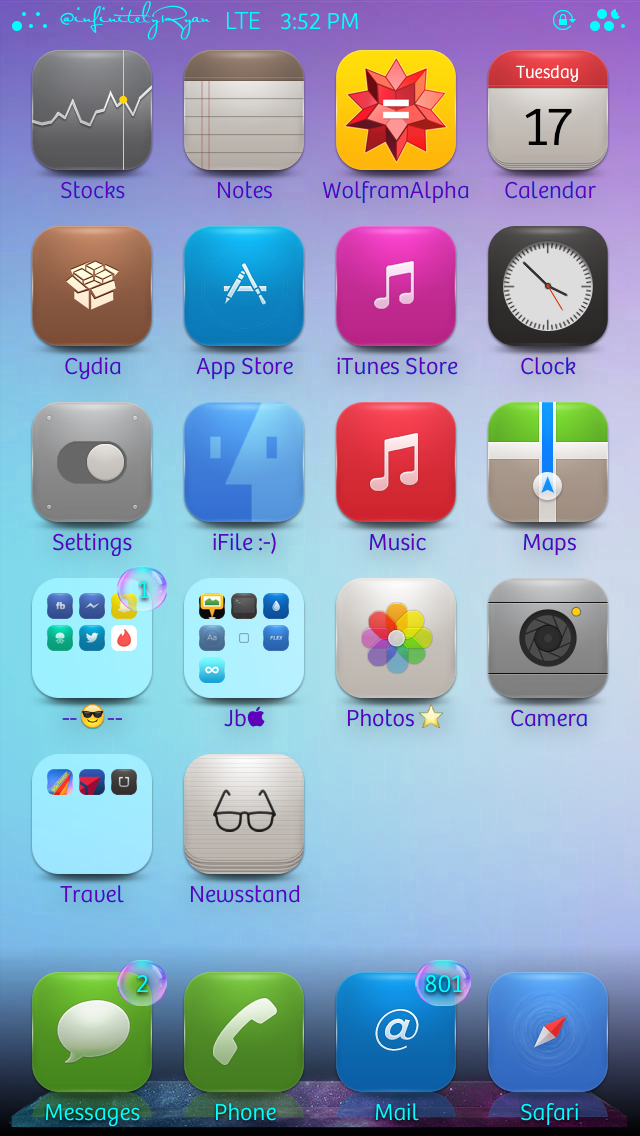Image resolution: width=640 pixels, height=1136 pixels.
Task: Launch Cydia
Action: click(x=92, y=286)
